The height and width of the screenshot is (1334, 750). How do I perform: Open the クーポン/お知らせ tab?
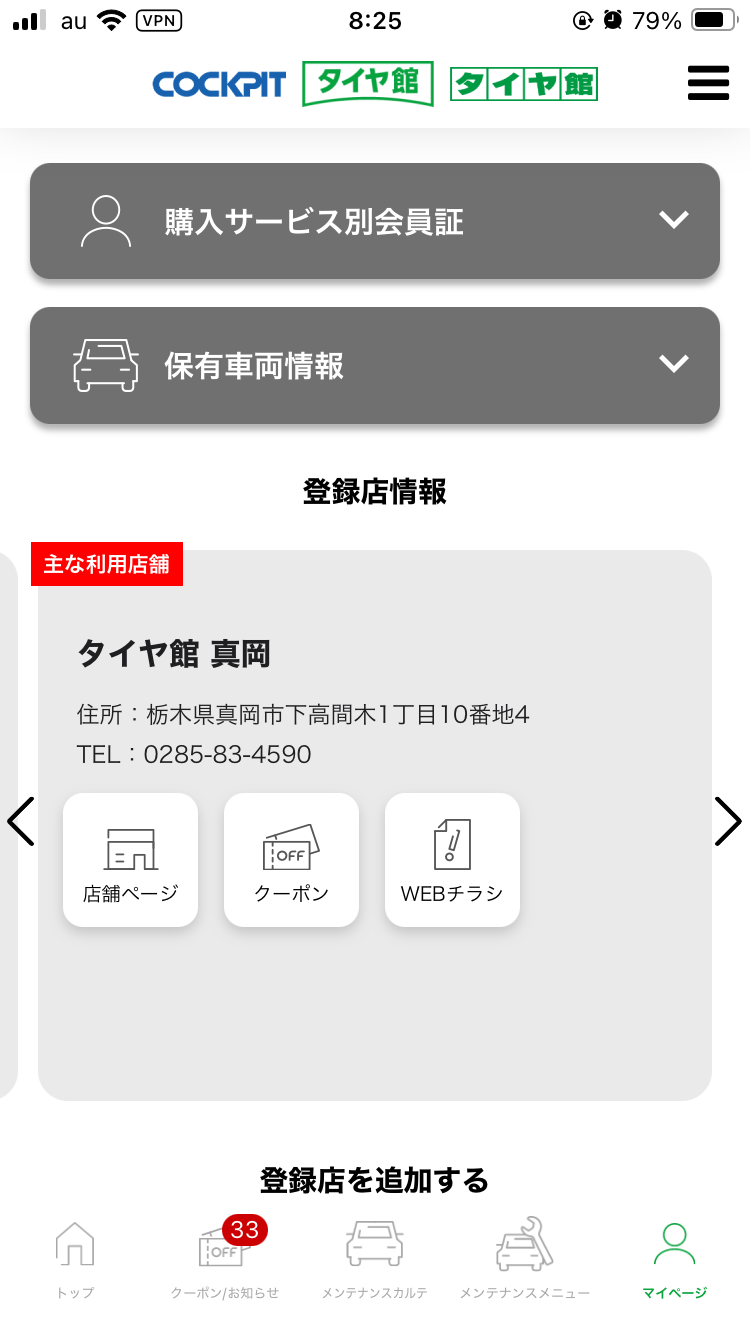tap(224, 1259)
